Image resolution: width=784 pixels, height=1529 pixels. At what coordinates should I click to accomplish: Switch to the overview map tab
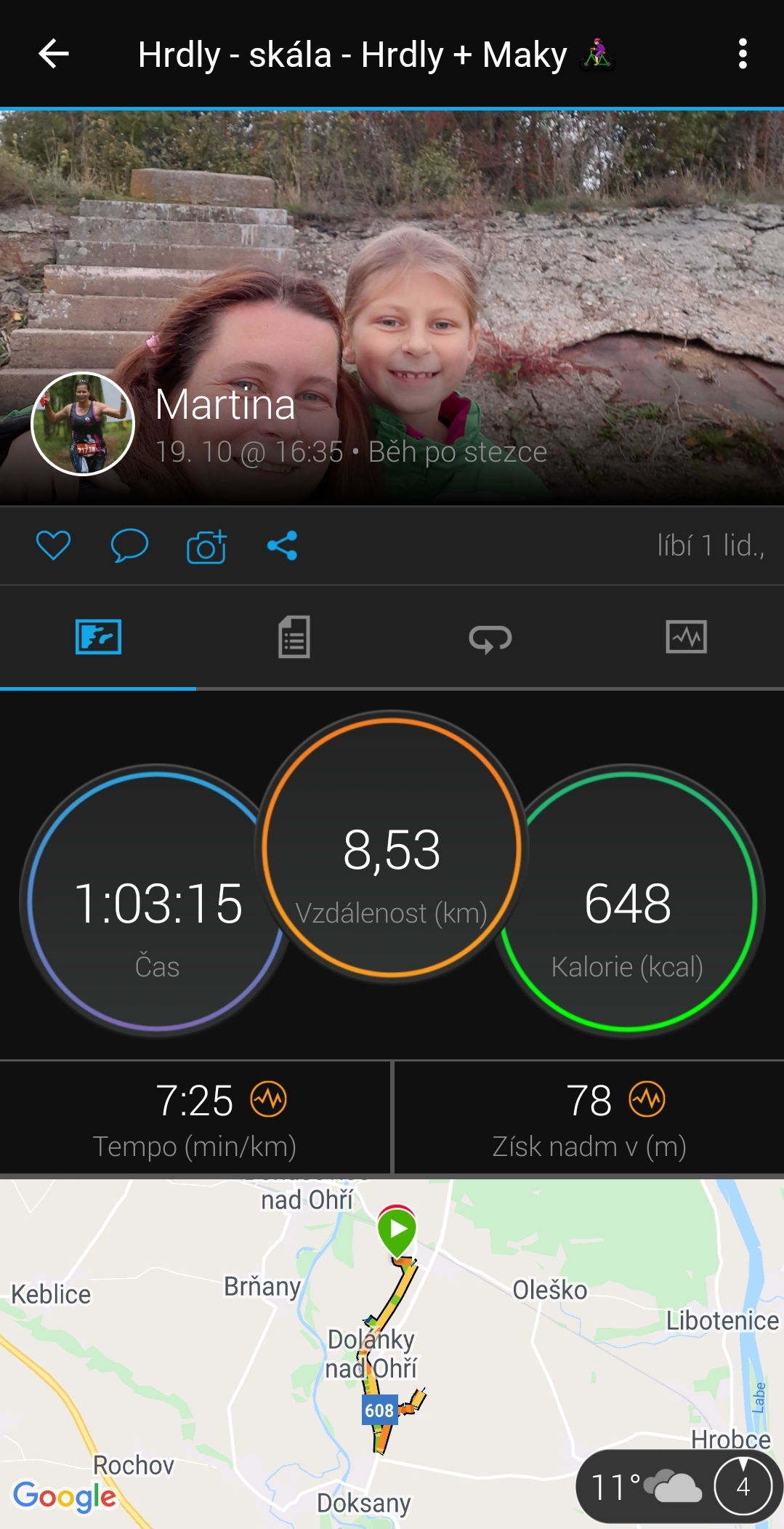click(x=98, y=637)
